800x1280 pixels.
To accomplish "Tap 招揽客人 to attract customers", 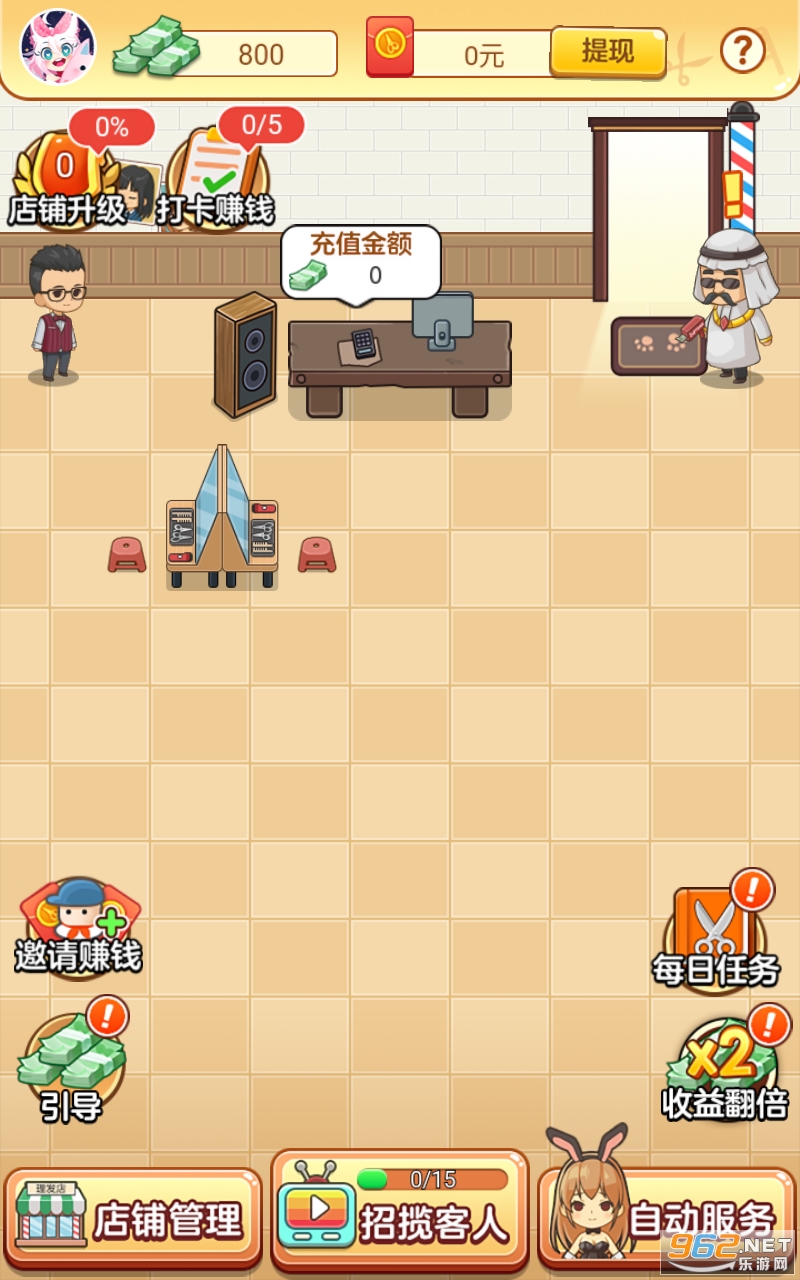I will (x=400, y=1212).
